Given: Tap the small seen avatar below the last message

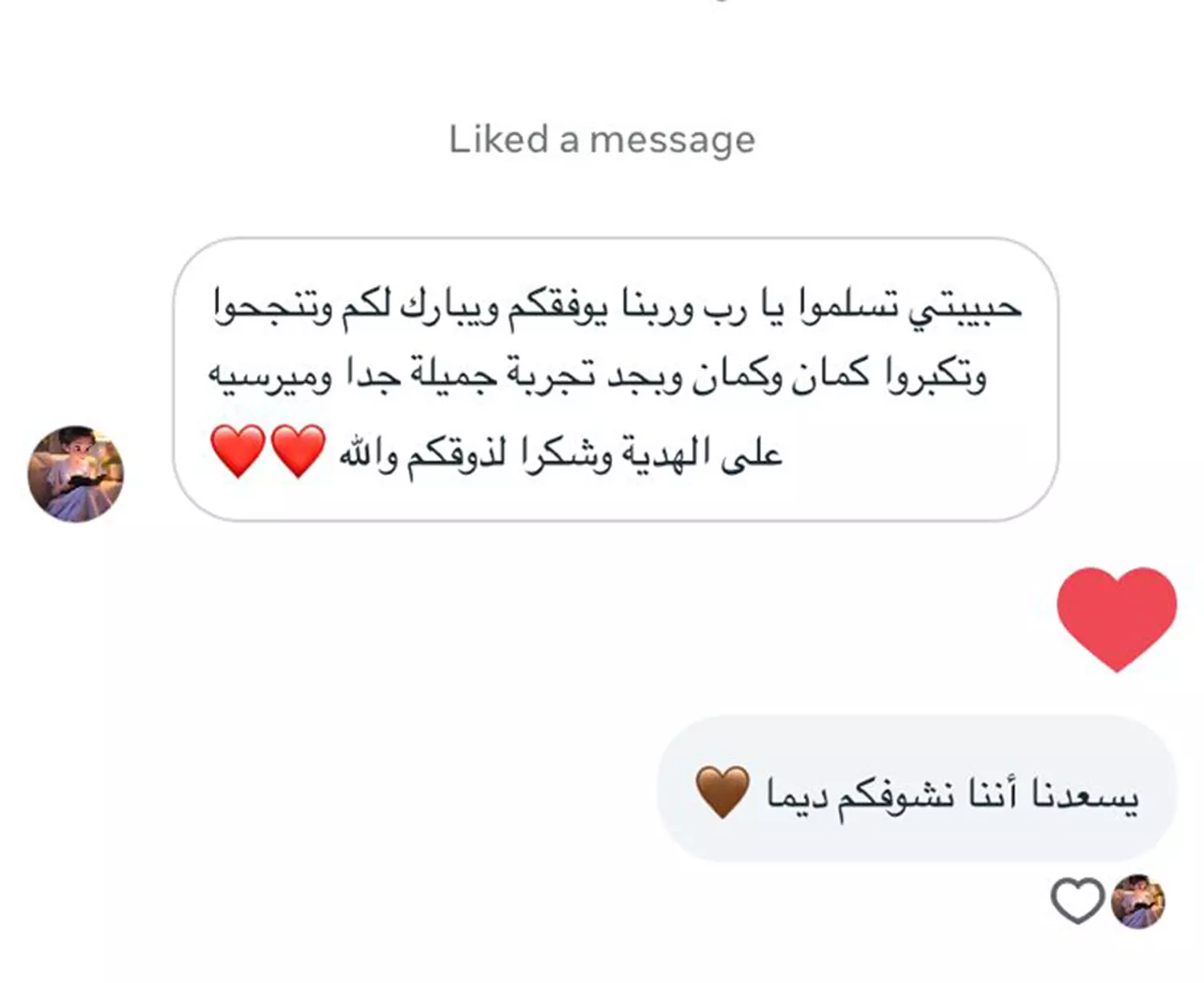Looking at the screenshot, I should 1138,901.
